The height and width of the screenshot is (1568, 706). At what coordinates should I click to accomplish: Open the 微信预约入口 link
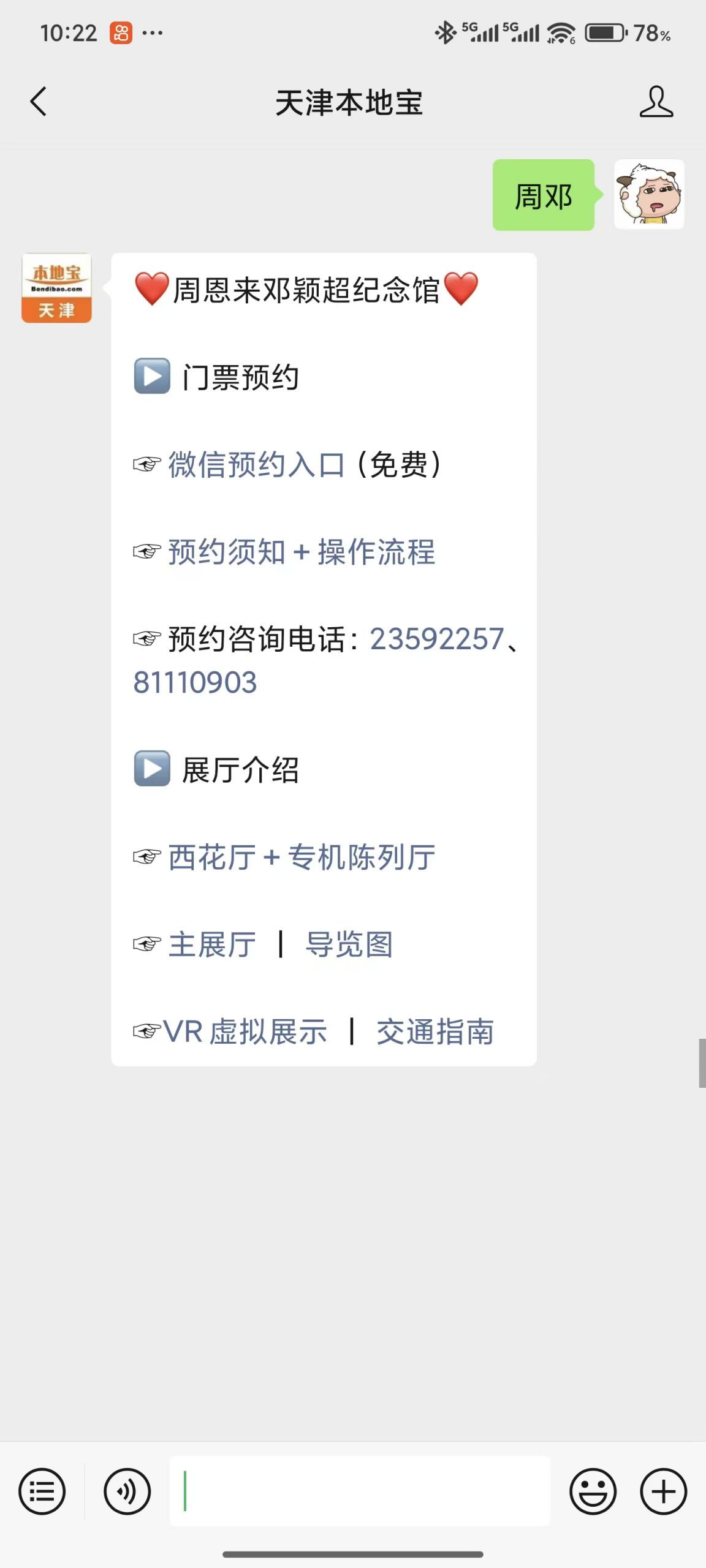(x=256, y=464)
